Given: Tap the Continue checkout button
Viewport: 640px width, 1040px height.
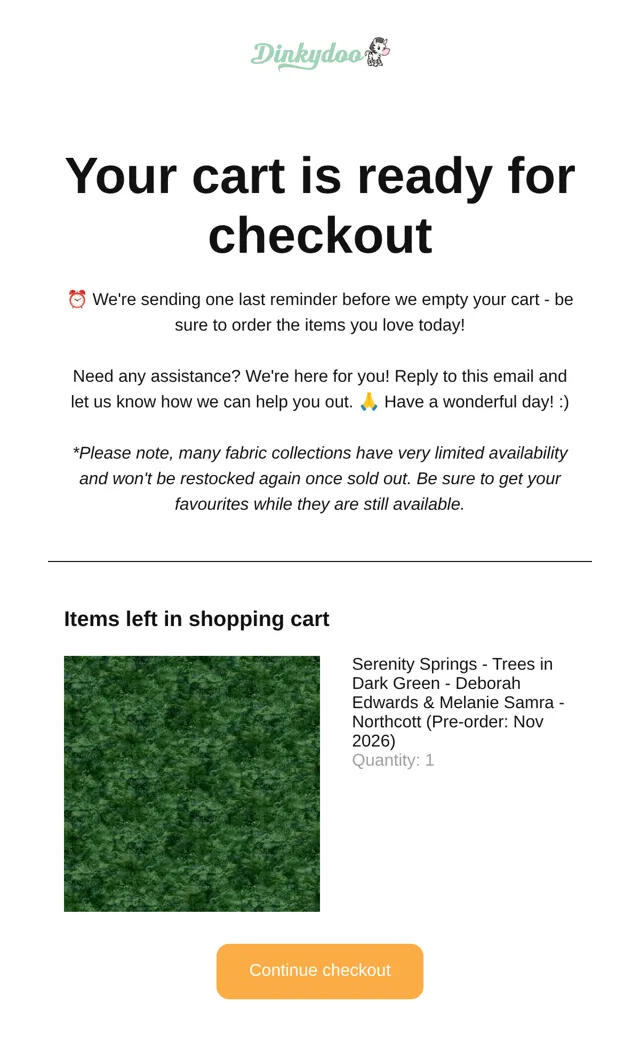Looking at the screenshot, I should (x=320, y=970).
